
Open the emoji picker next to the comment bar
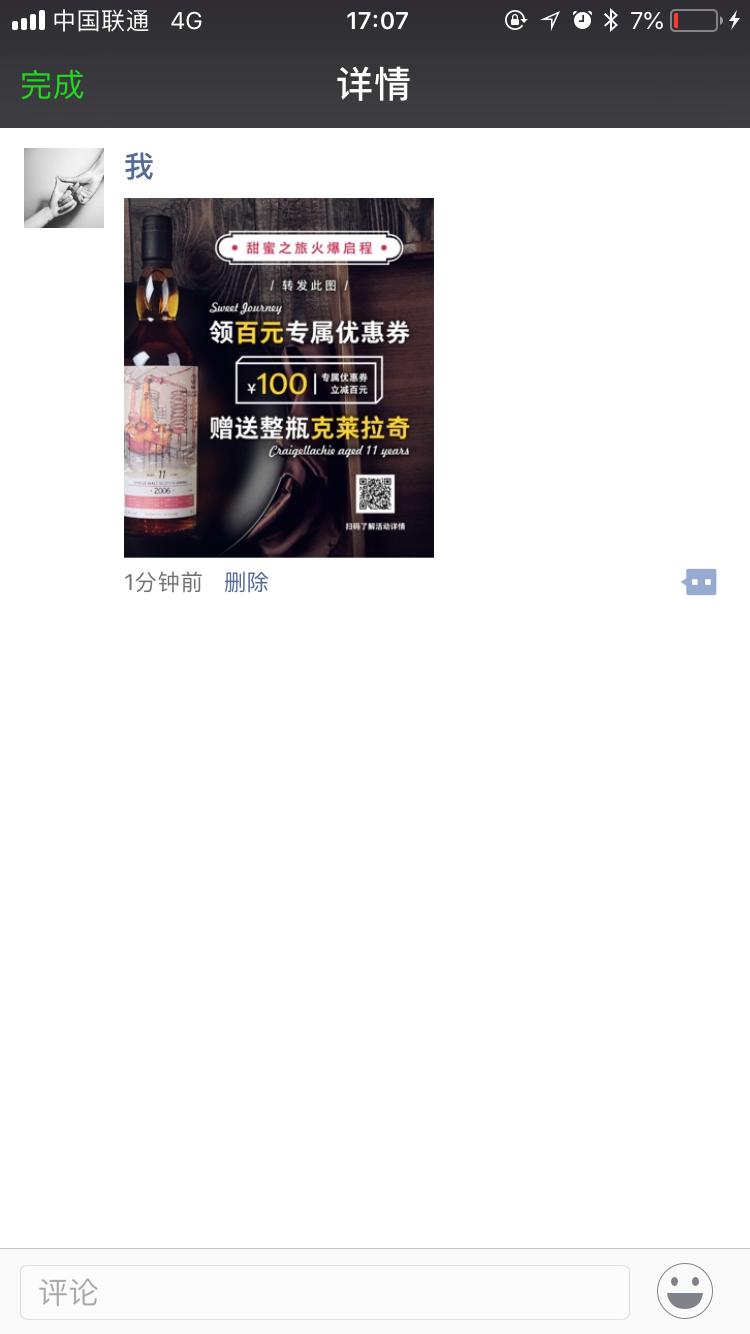pos(684,1292)
